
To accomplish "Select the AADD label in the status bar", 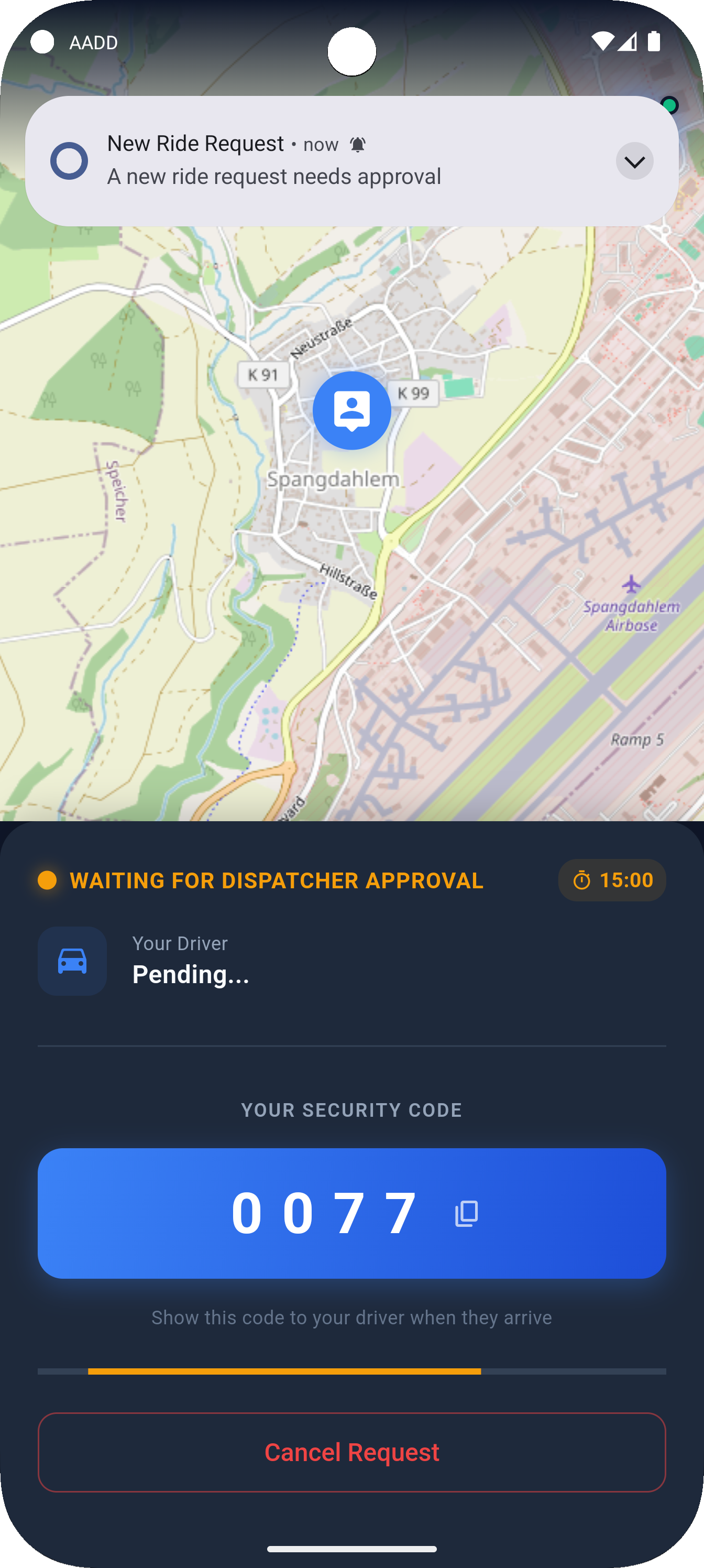I will coord(93,42).
